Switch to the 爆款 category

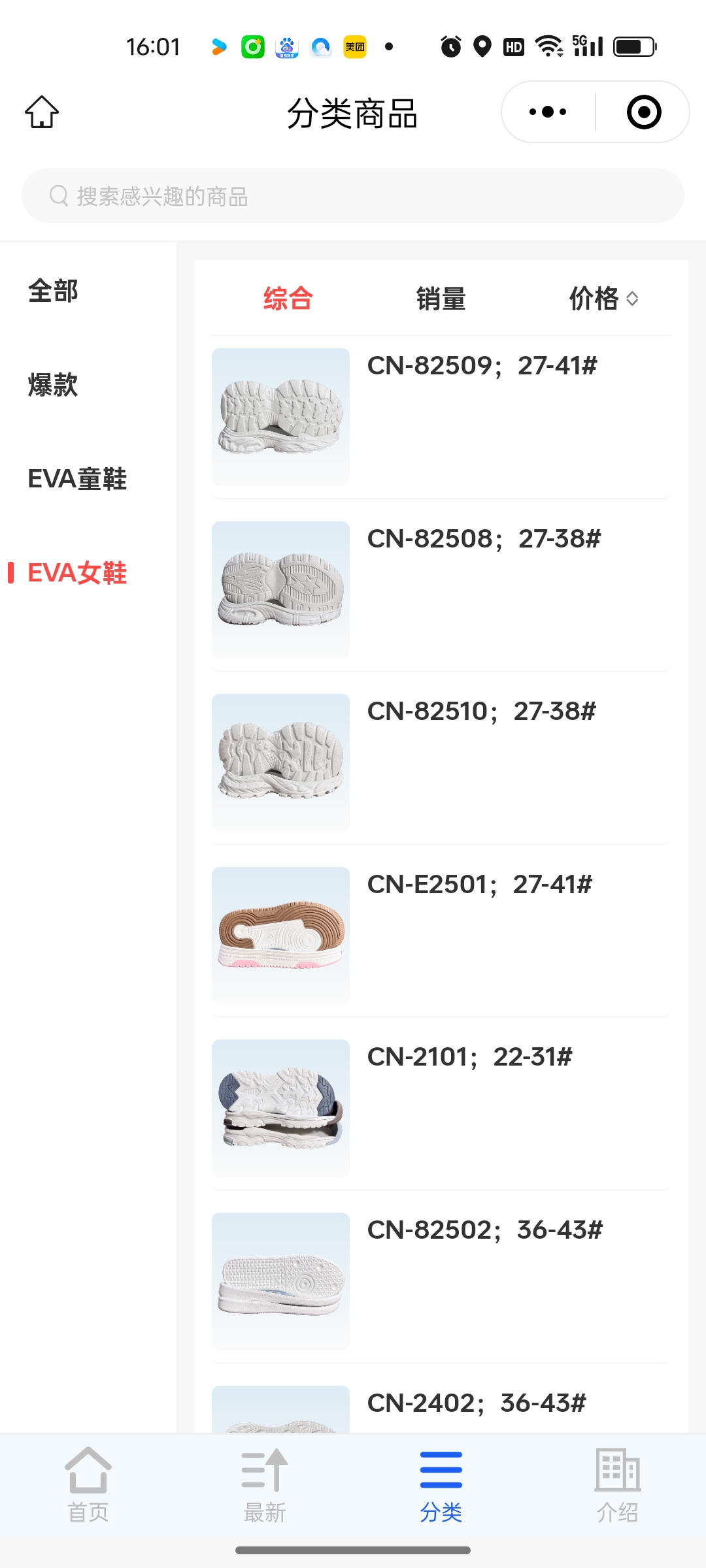coord(53,385)
